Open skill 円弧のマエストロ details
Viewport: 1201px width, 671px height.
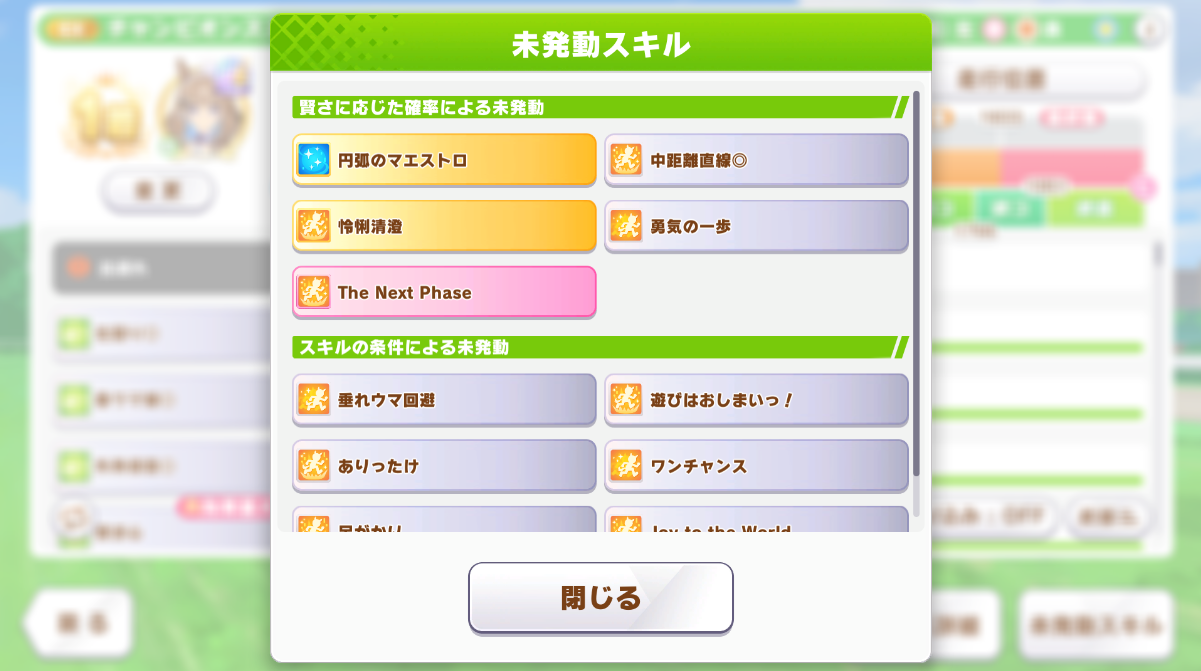444,160
